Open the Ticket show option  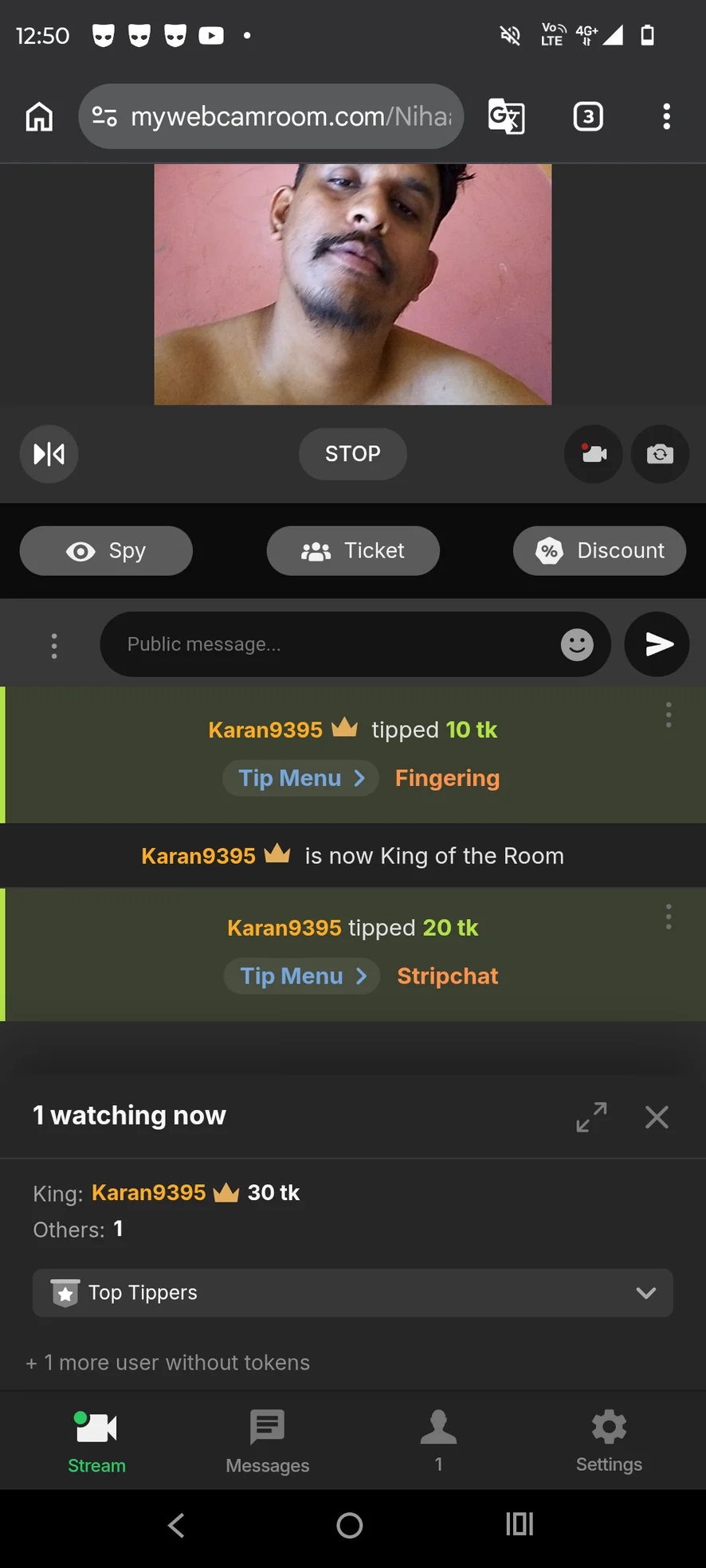coord(353,551)
